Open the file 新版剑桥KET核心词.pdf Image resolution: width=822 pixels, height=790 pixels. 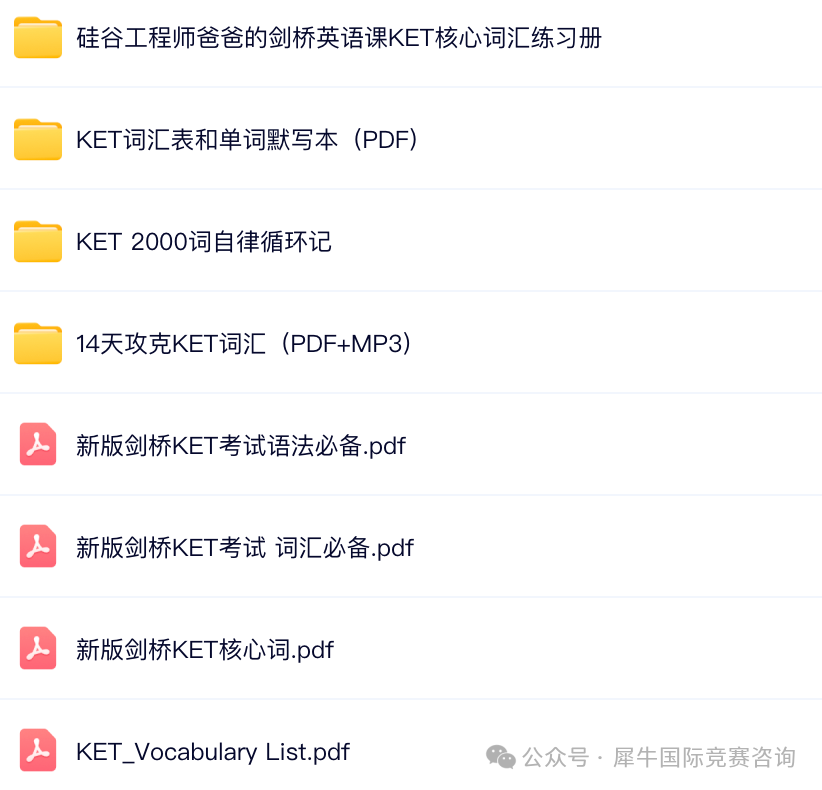coord(204,650)
